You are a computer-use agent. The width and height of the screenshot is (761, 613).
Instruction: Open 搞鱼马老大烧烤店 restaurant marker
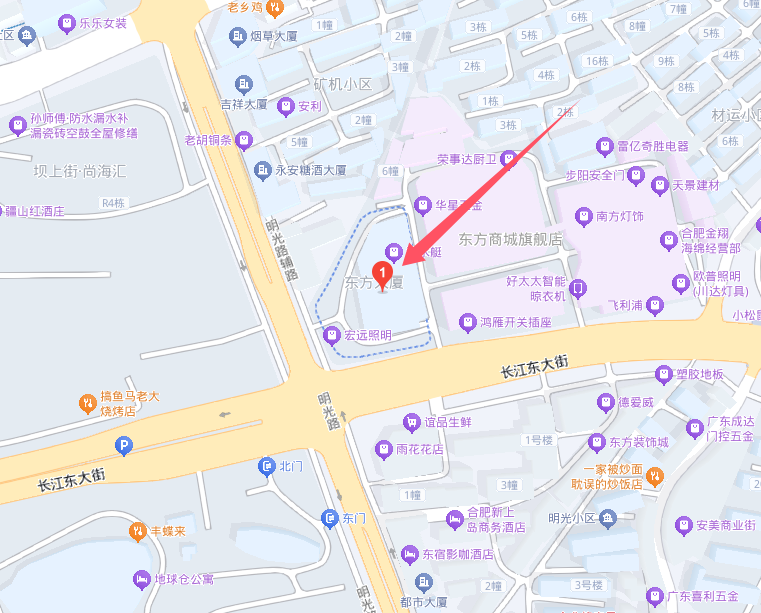point(88,403)
